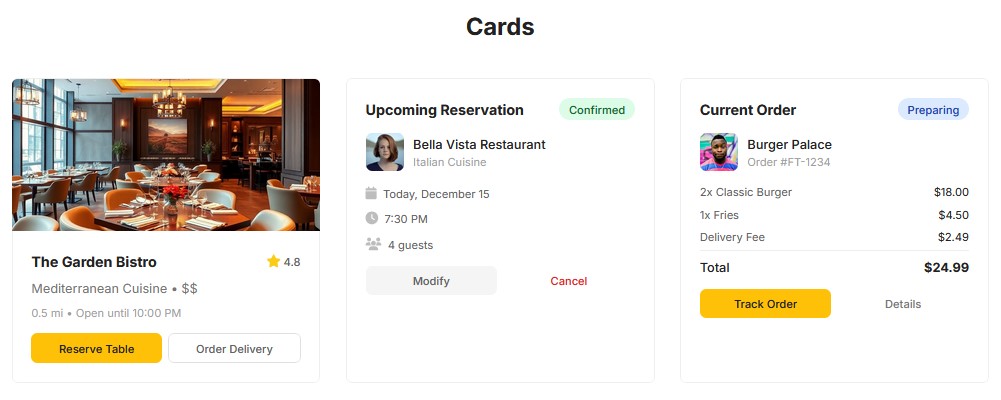The image size is (1001, 400).
Task: View Details of the current order
Action: (x=902, y=304)
